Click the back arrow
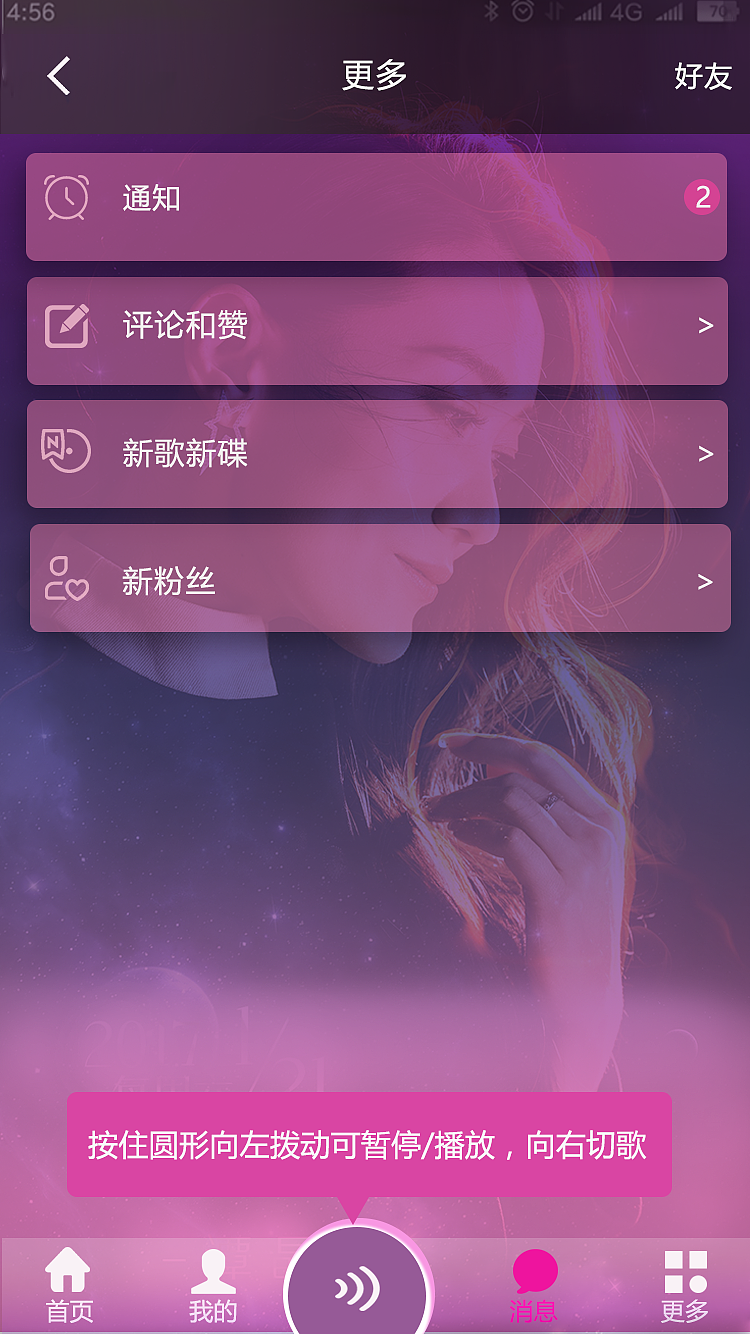Screen dimensions: 750x1334 [x=57, y=76]
